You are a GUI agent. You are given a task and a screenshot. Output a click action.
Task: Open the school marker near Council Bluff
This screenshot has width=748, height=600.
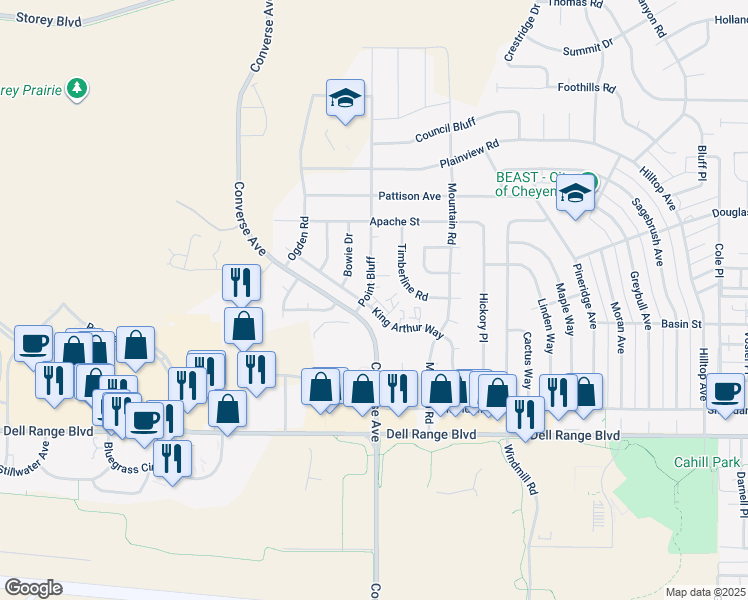pyautogui.click(x=345, y=99)
